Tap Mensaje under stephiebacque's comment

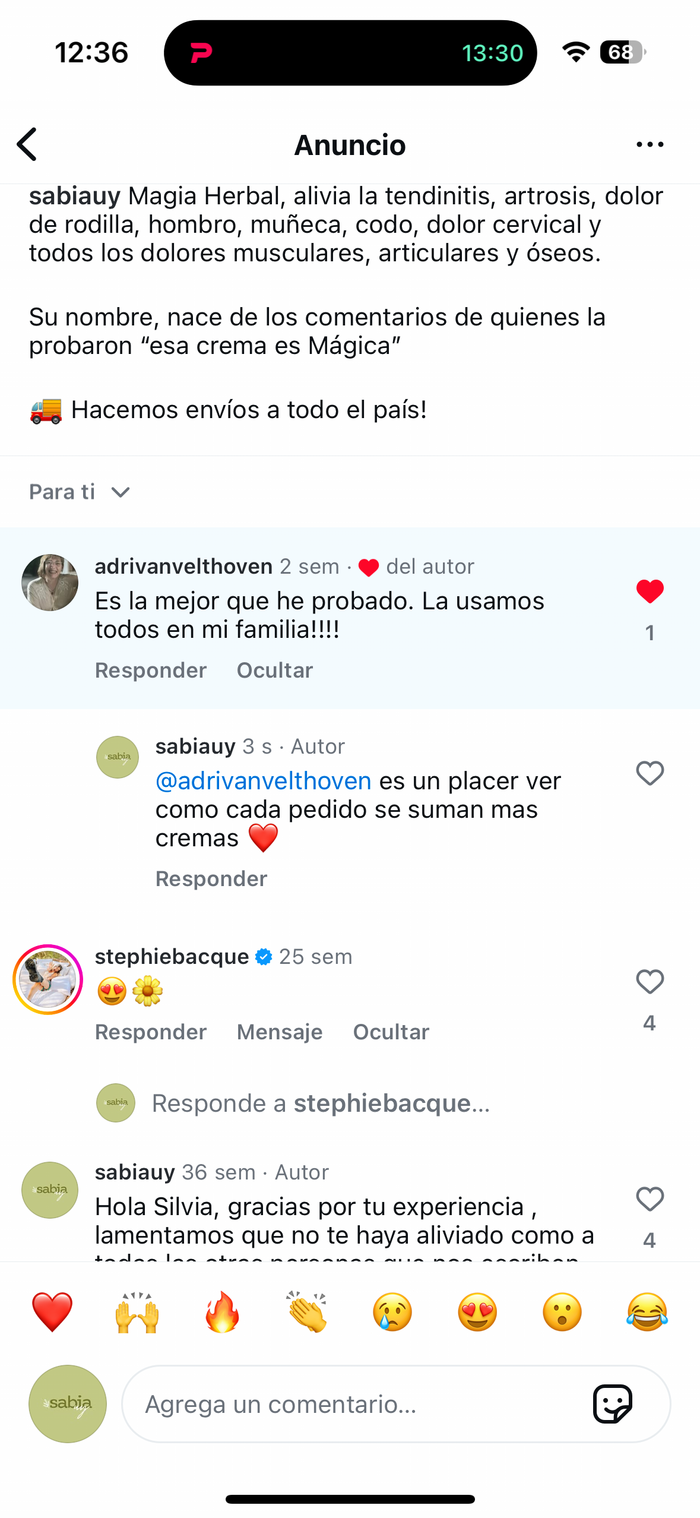pyautogui.click(x=280, y=1032)
